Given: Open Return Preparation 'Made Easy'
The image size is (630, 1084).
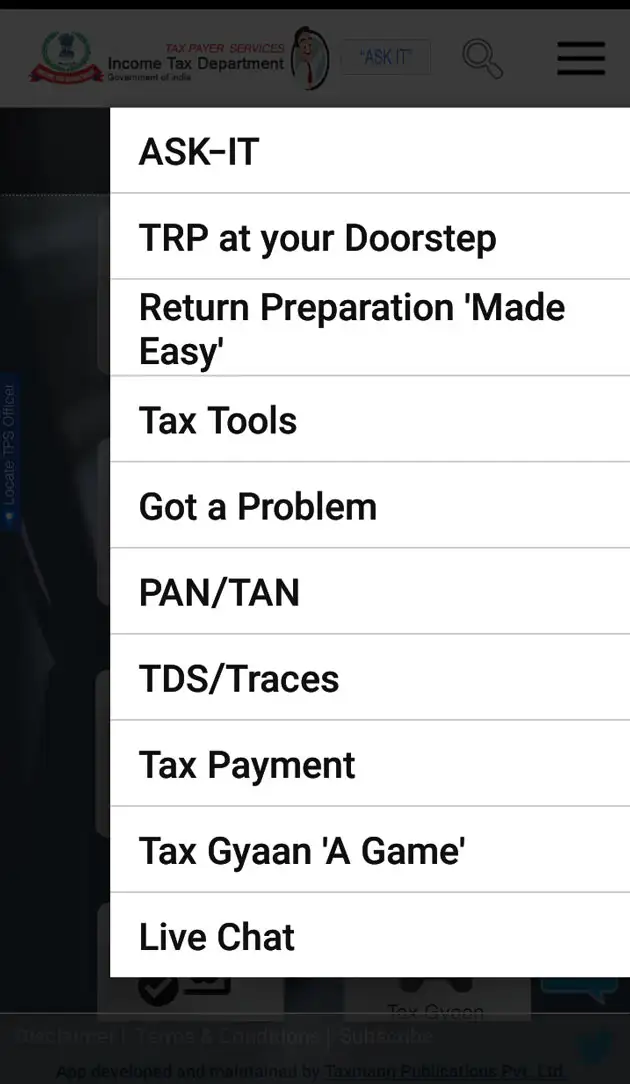Looking at the screenshot, I should click(369, 329).
